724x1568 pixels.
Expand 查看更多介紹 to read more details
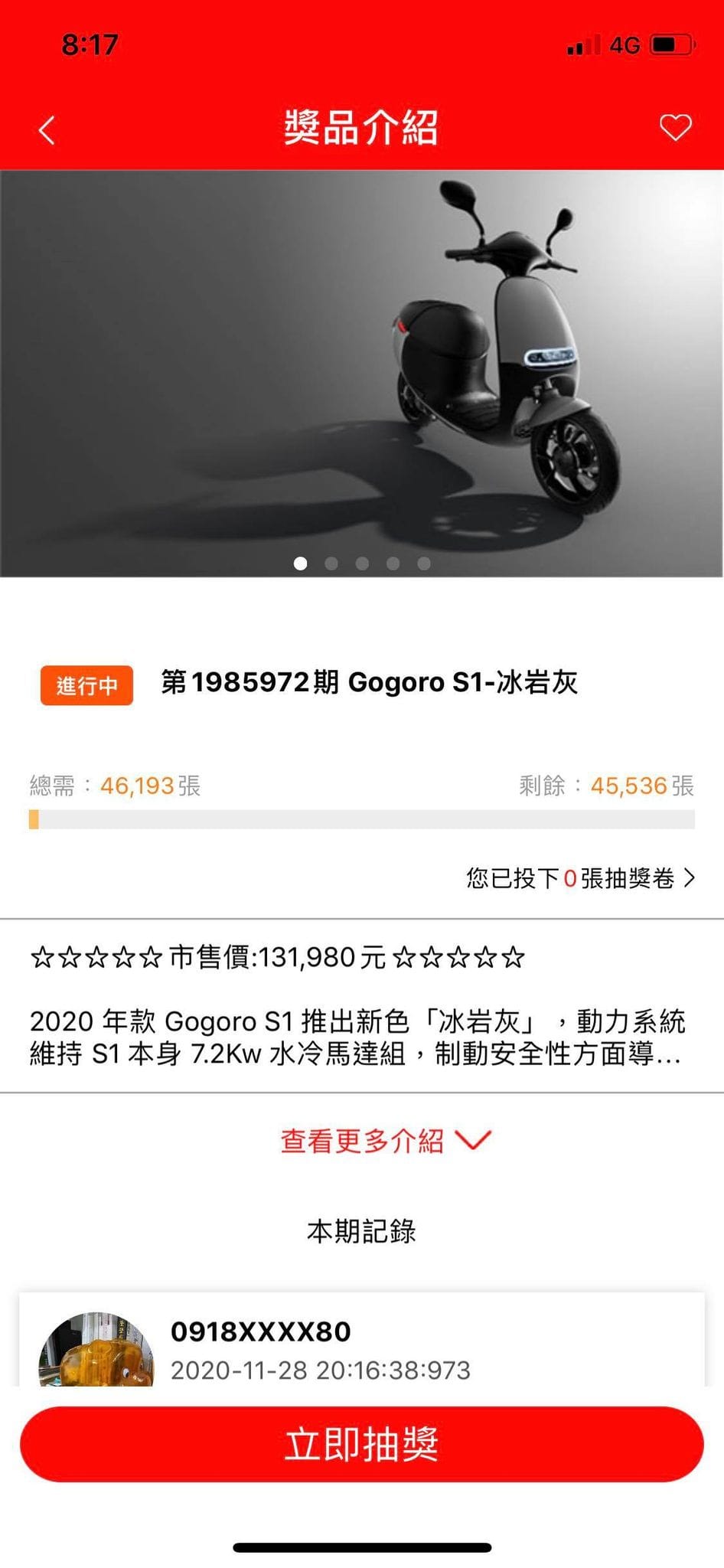pos(384,1141)
